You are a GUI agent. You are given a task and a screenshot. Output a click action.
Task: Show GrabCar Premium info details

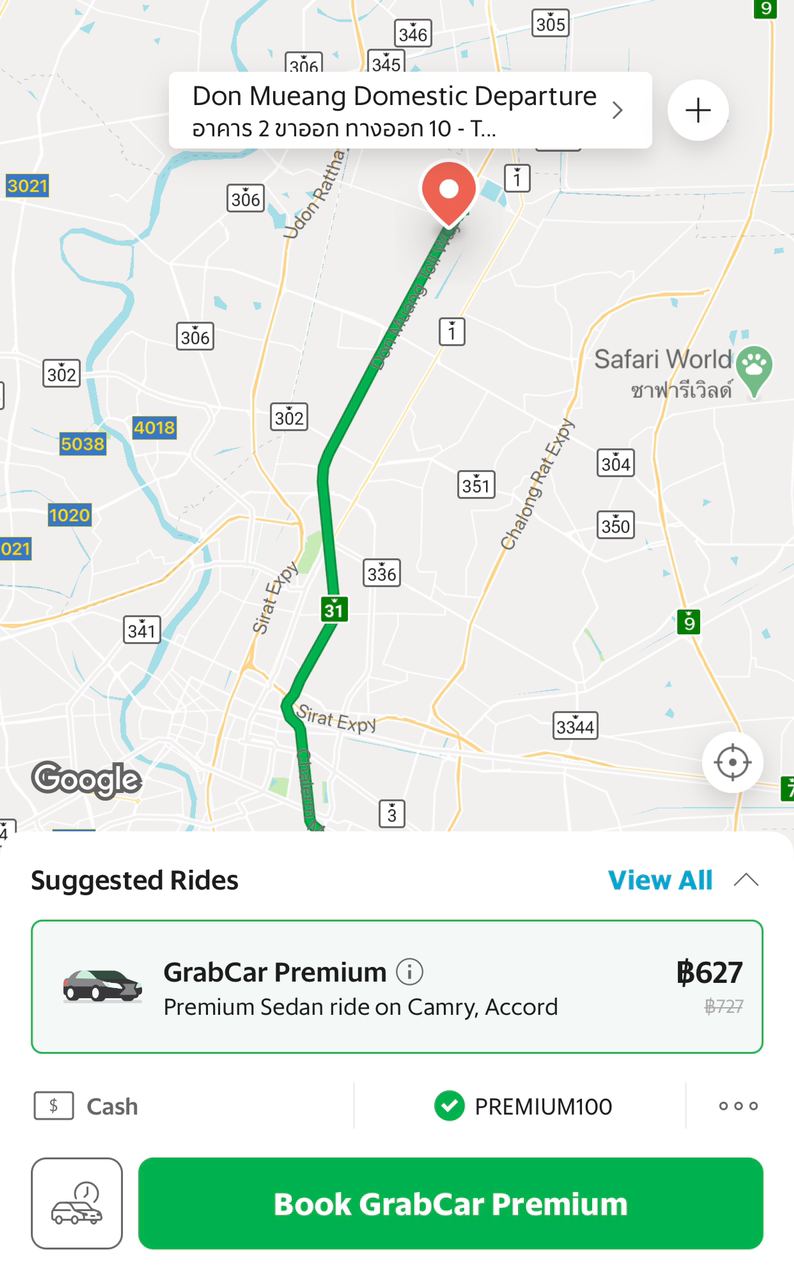coord(410,972)
